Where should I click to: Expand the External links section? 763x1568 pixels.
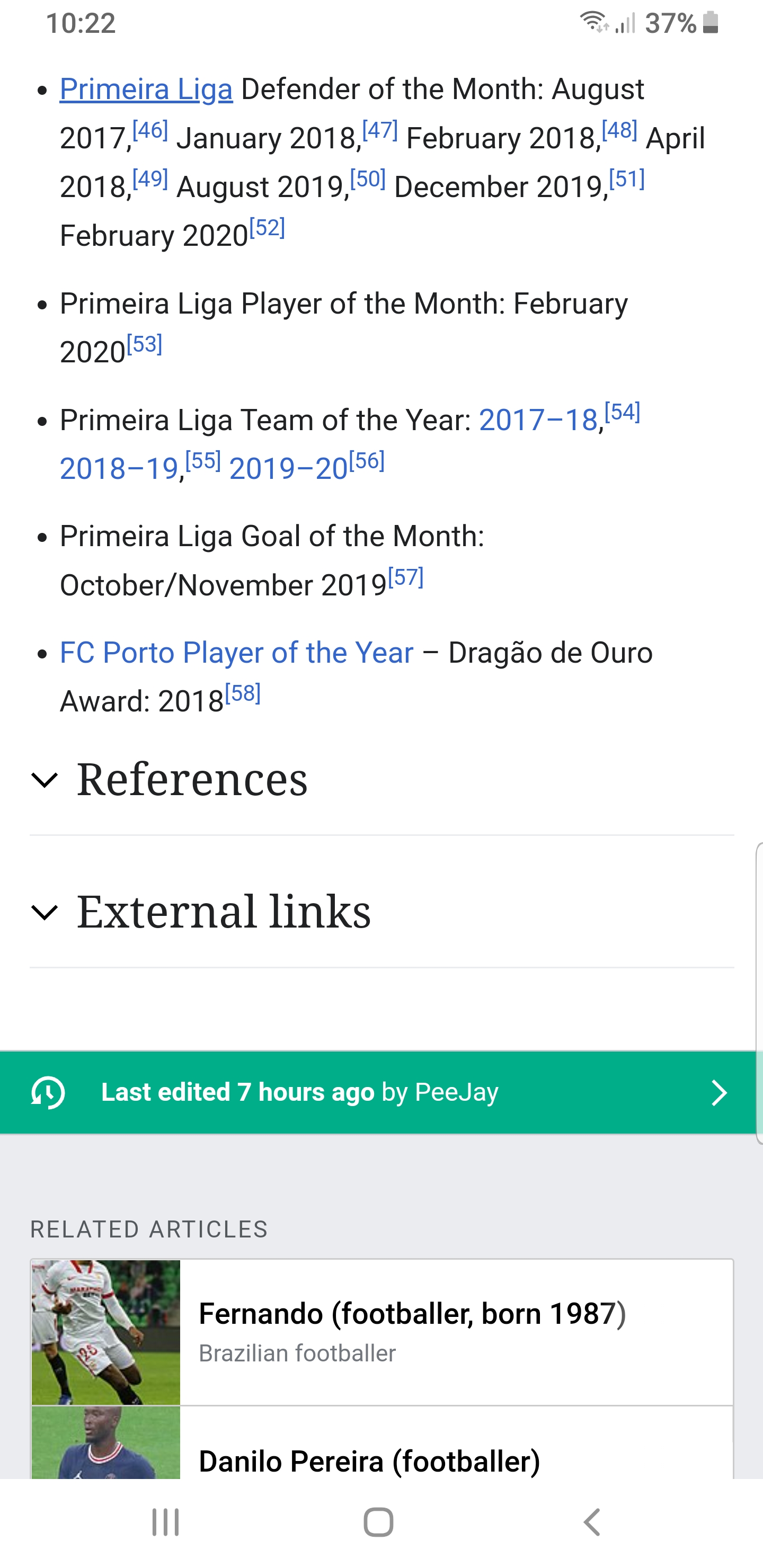pos(223,912)
